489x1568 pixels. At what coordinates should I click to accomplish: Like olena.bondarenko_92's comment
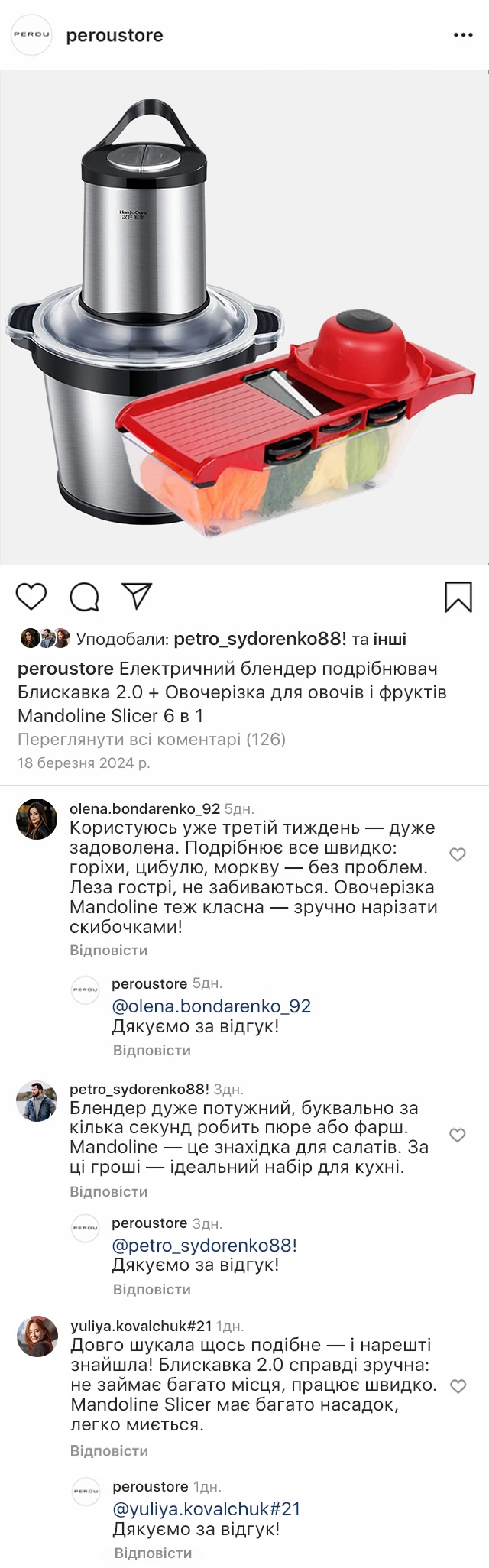458,854
